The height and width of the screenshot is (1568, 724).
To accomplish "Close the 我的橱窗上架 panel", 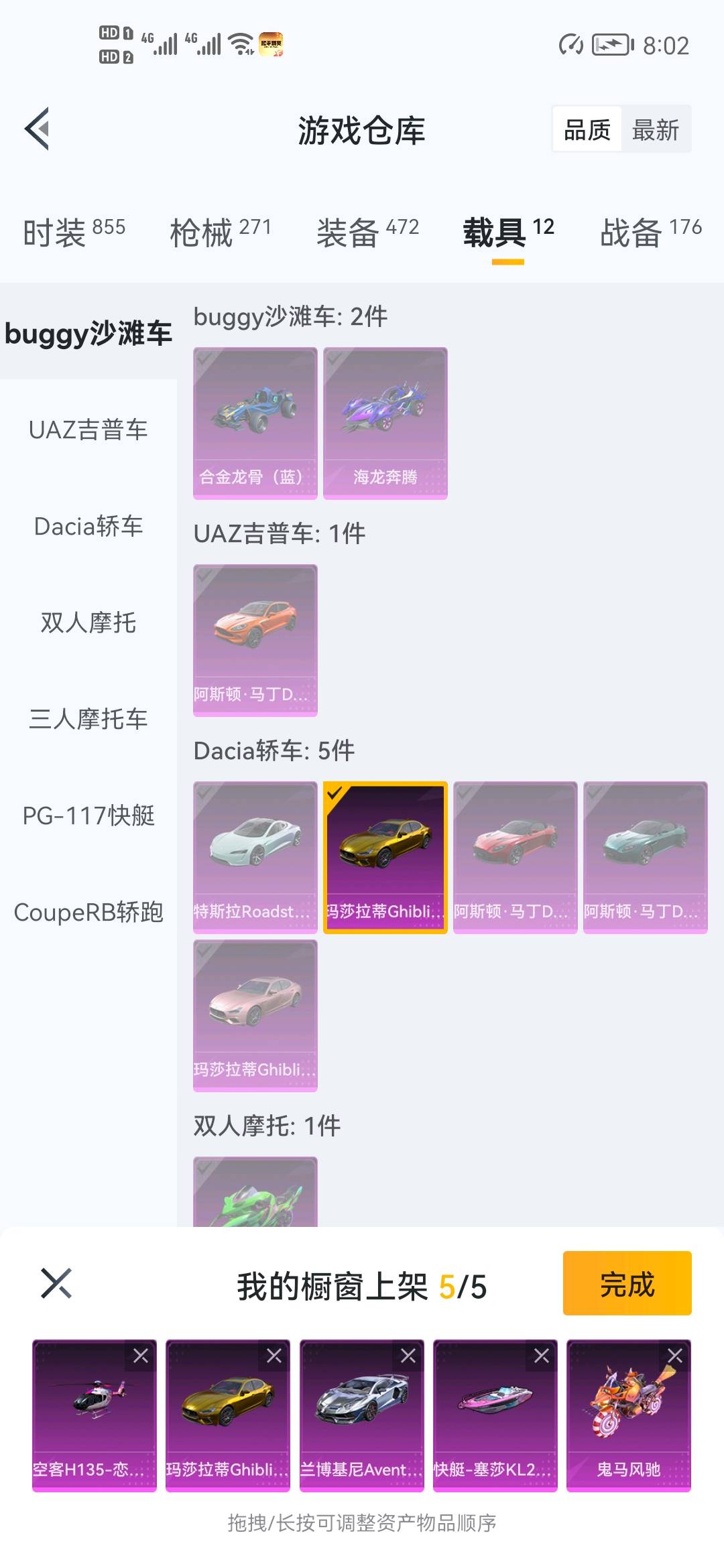I will point(56,1283).
